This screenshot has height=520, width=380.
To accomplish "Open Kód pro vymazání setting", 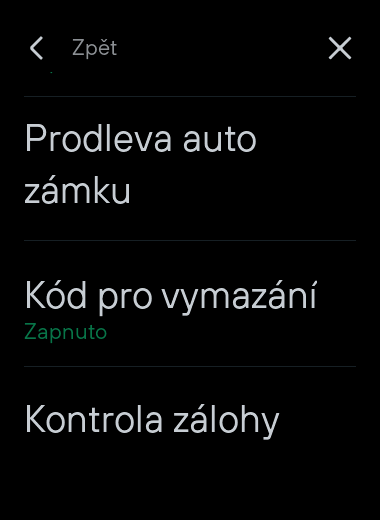I will coord(190,303).
